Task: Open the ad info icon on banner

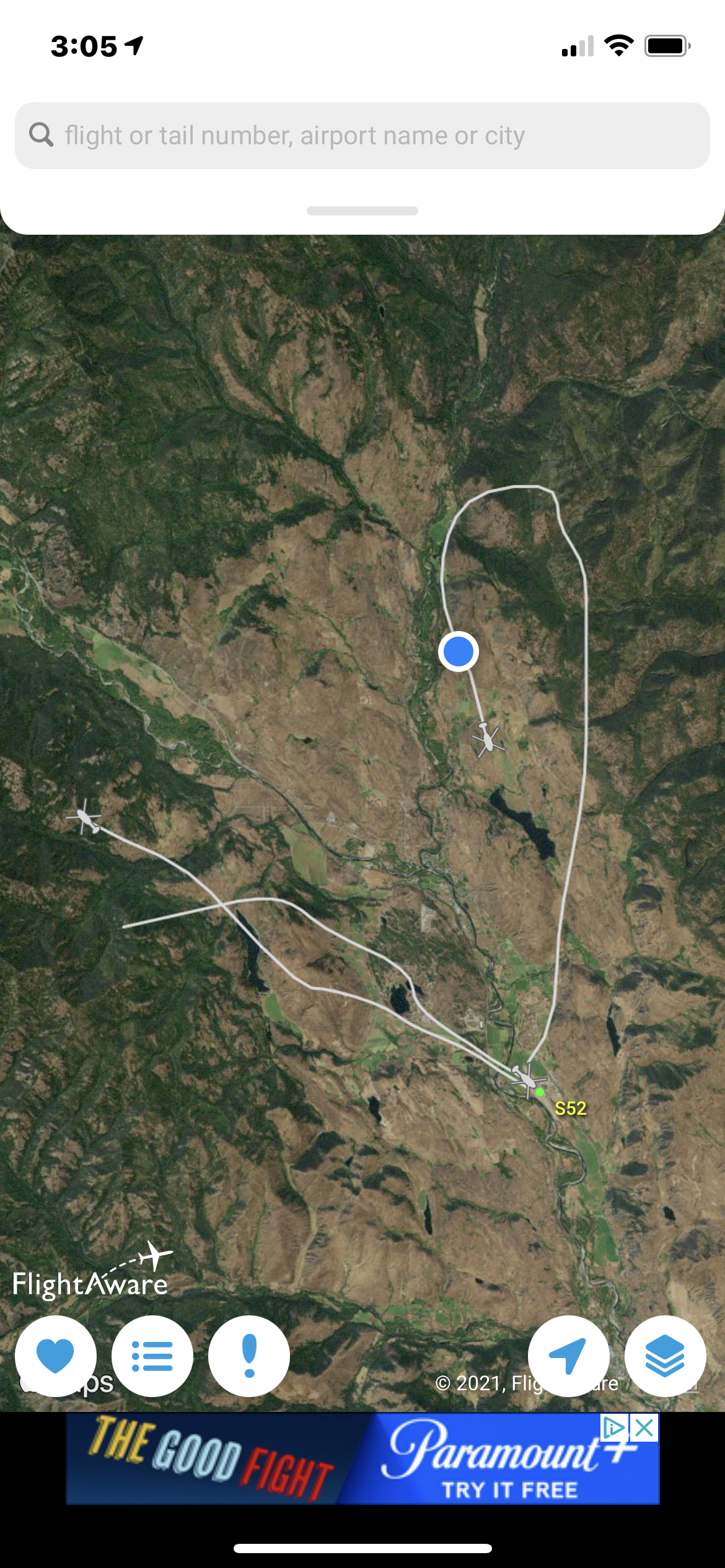Action: [614, 1427]
